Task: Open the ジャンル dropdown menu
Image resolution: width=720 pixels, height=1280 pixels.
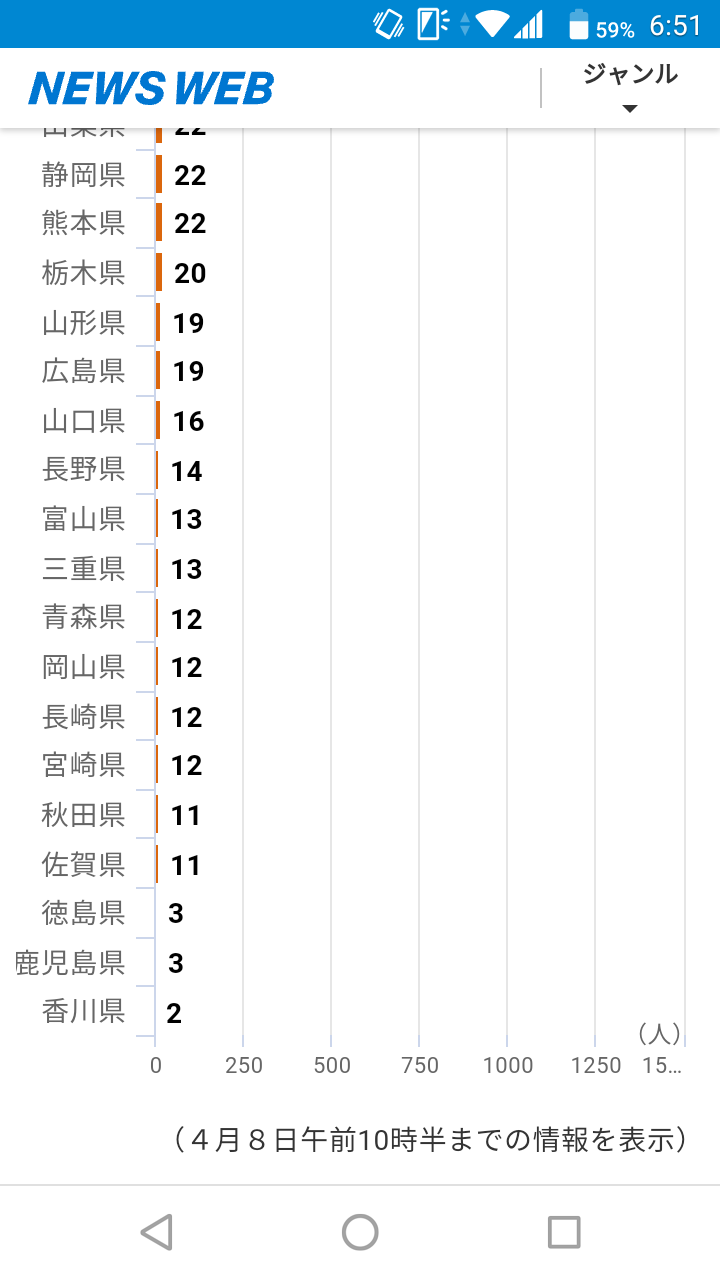Action: pos(630,87)
